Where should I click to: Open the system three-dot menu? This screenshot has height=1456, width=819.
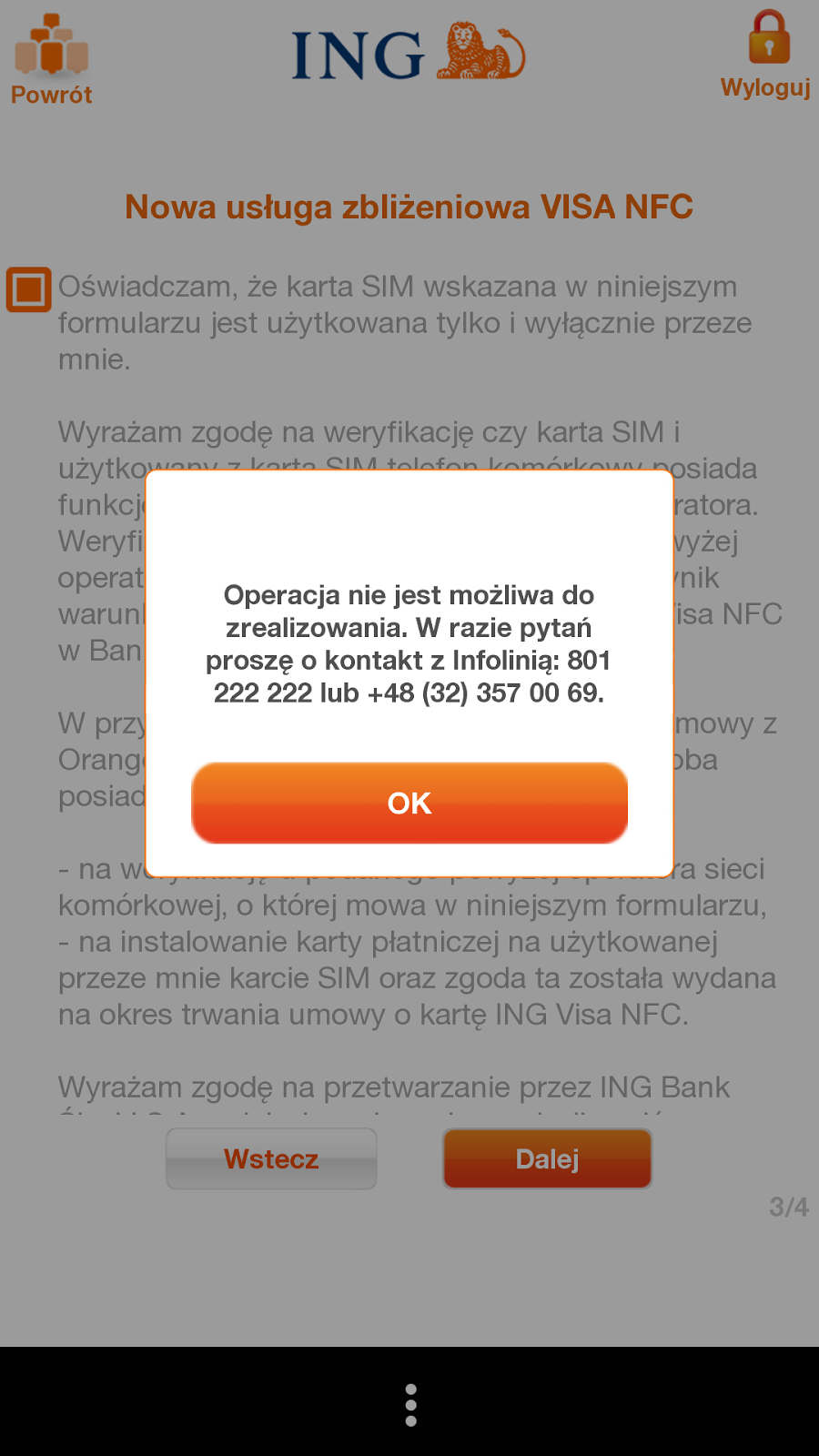pyautogui.click(x=410, y=1405)
